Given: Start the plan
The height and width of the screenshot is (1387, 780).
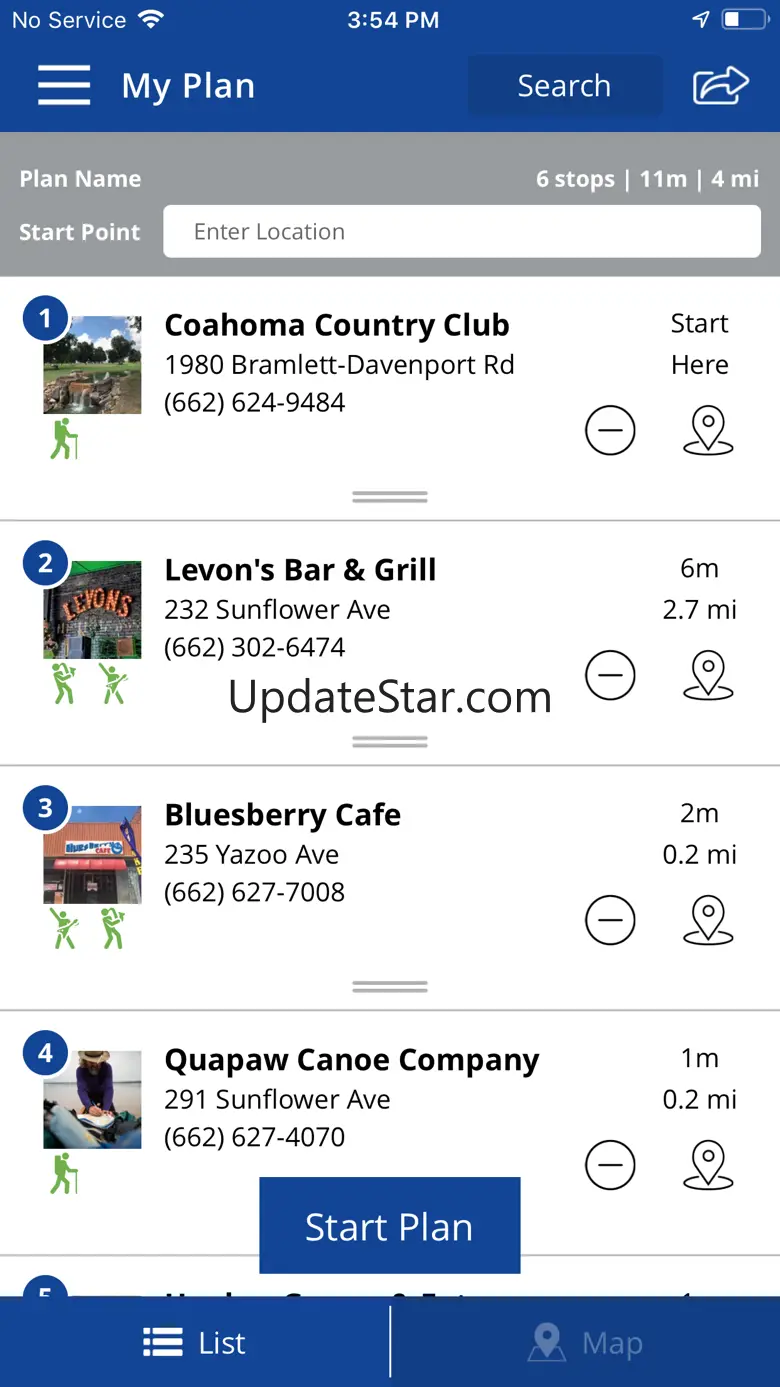Looking at the screenshot, I should [x=389, y=1226].
